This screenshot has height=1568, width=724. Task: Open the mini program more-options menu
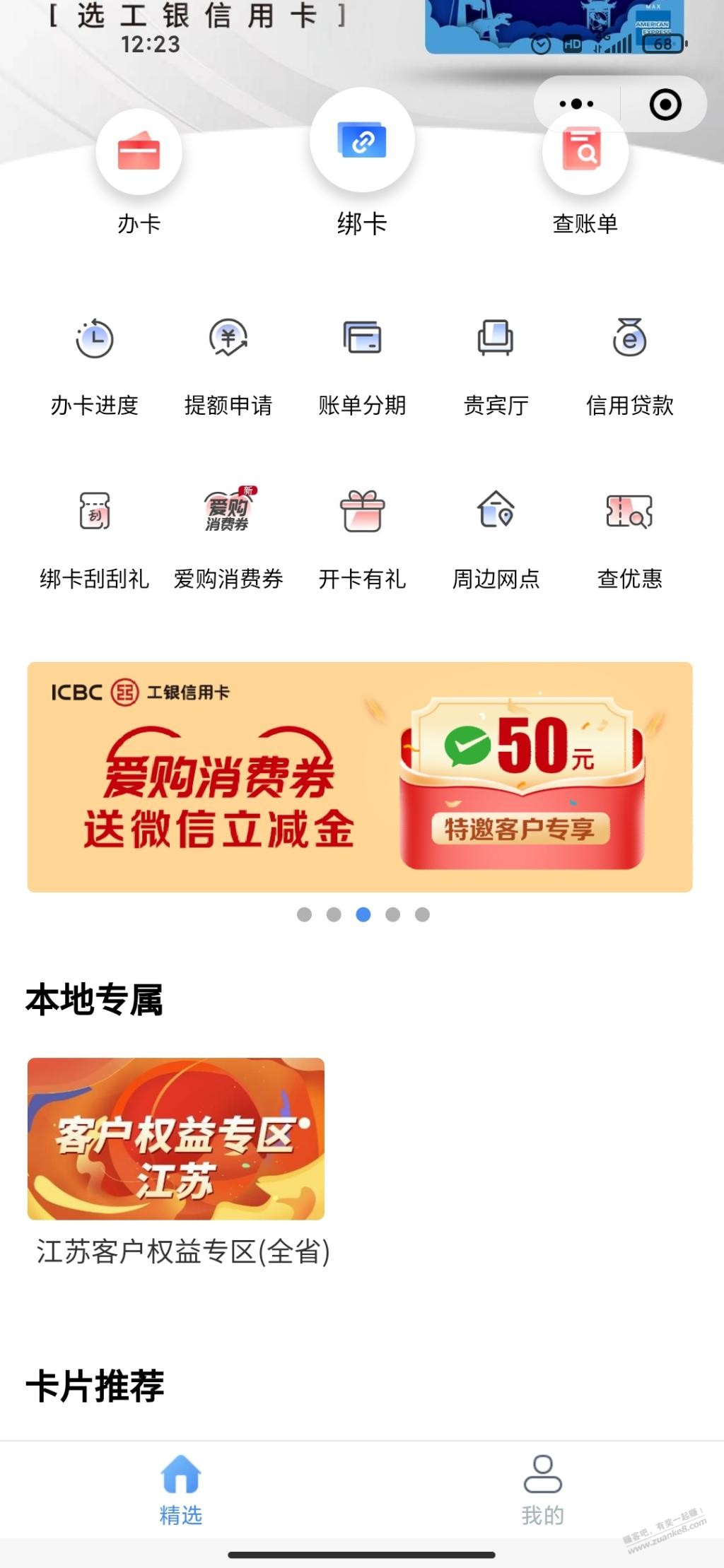coord(576,105)
